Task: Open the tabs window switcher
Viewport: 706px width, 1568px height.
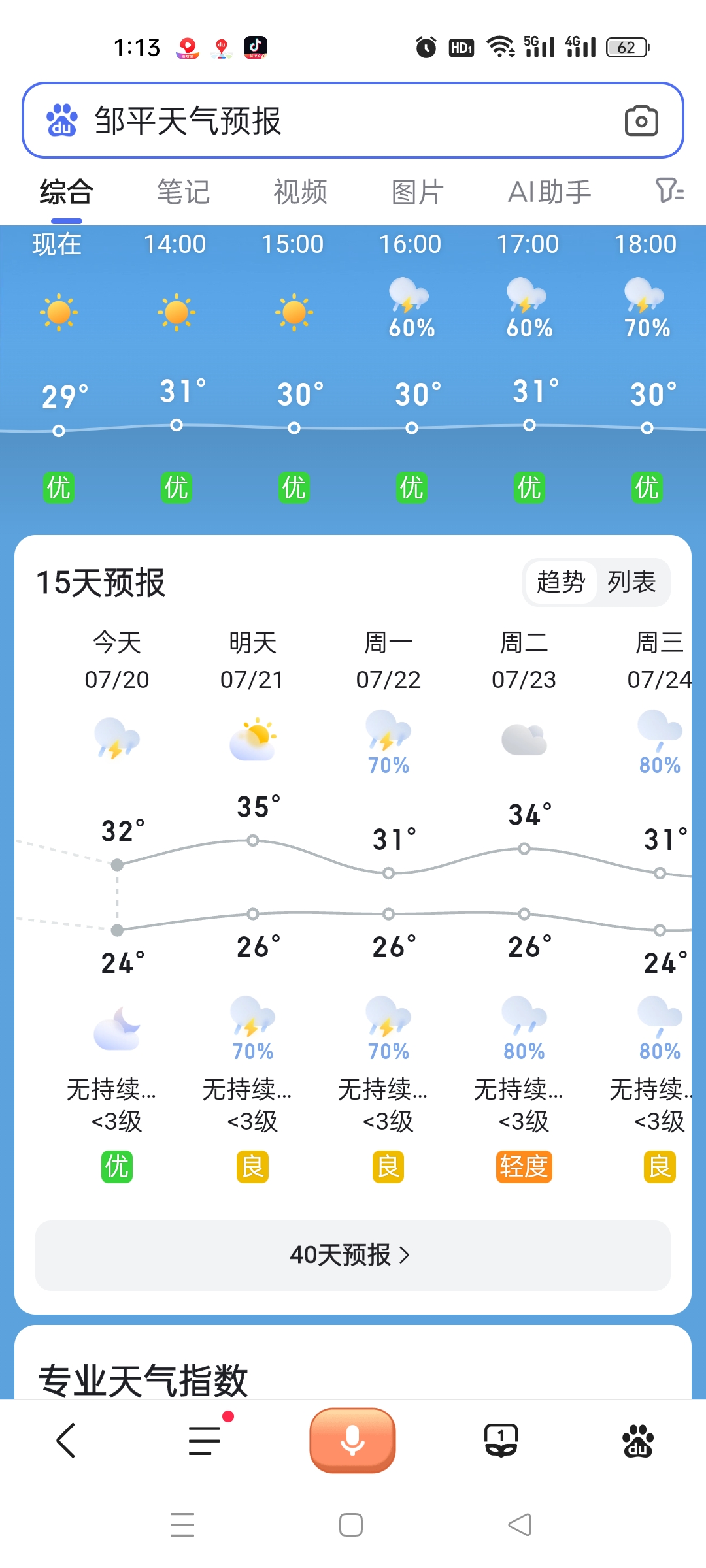Action: (501, 1441)
